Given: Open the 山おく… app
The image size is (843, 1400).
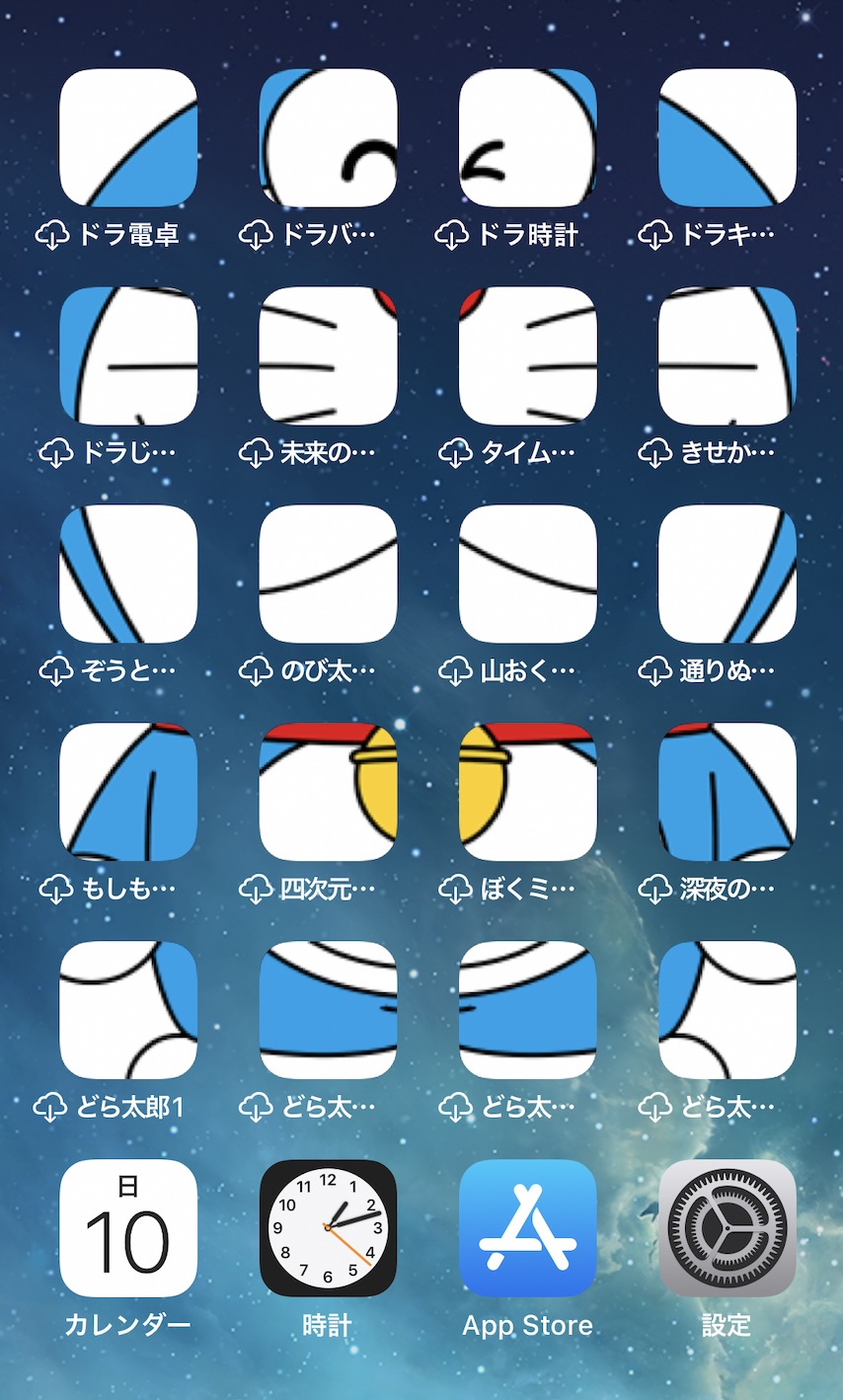Looking at the screenshot, I should (527, 575).
